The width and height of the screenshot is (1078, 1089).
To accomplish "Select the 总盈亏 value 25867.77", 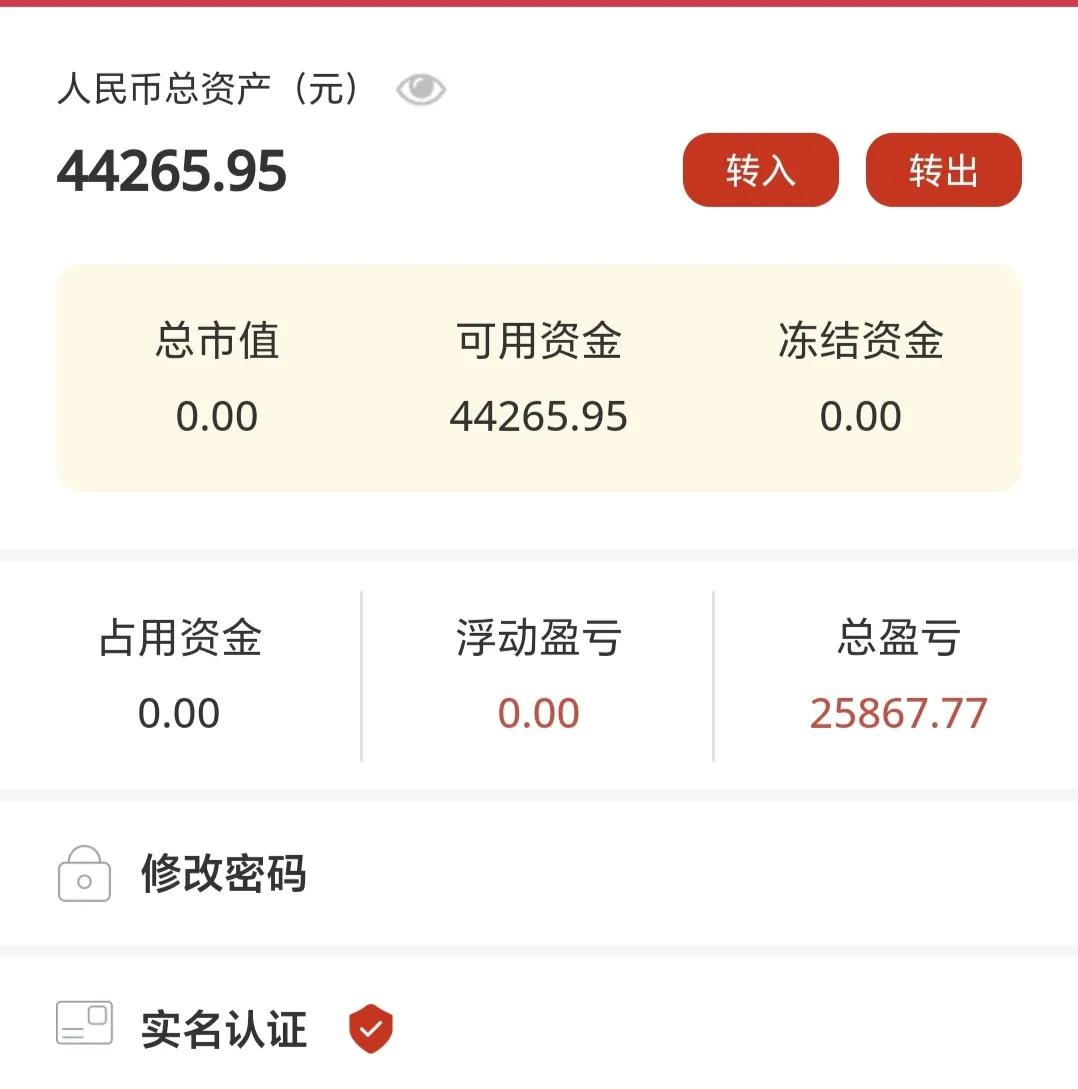I will (x=897, y=712).
